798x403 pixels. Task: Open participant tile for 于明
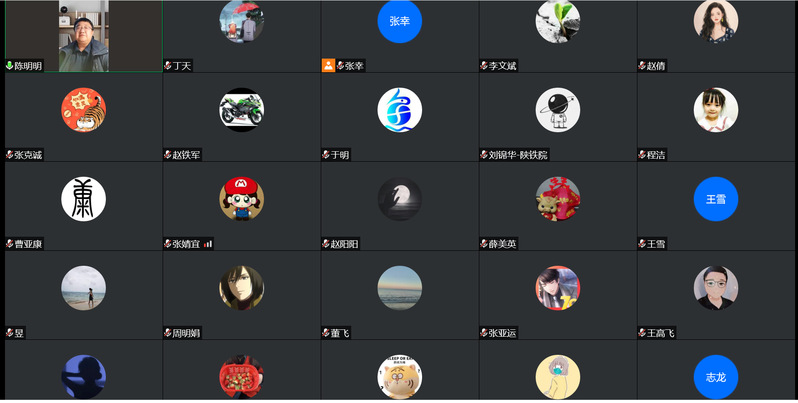click(399, 115)
